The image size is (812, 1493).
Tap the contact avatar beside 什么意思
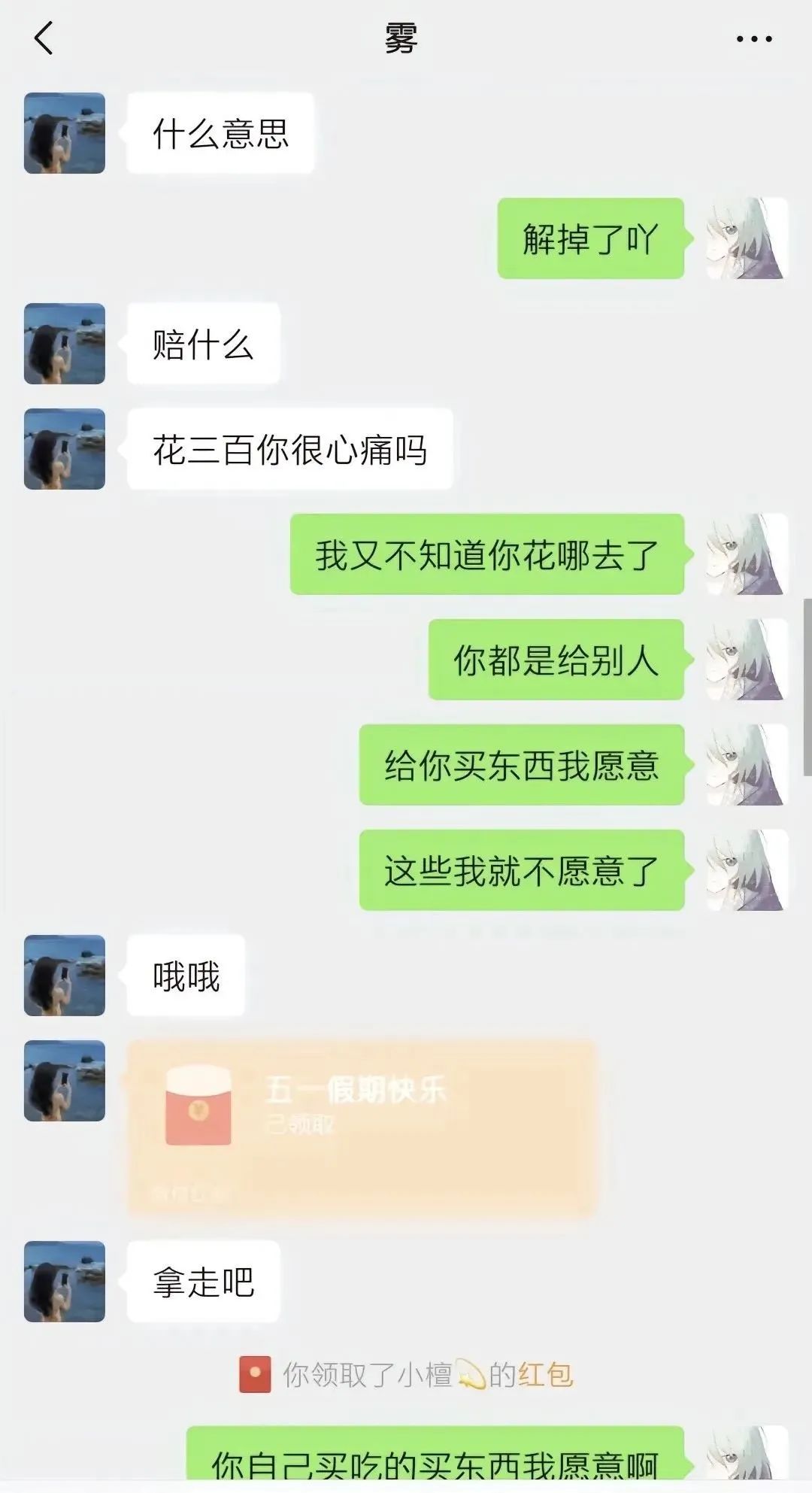[65, 133]
